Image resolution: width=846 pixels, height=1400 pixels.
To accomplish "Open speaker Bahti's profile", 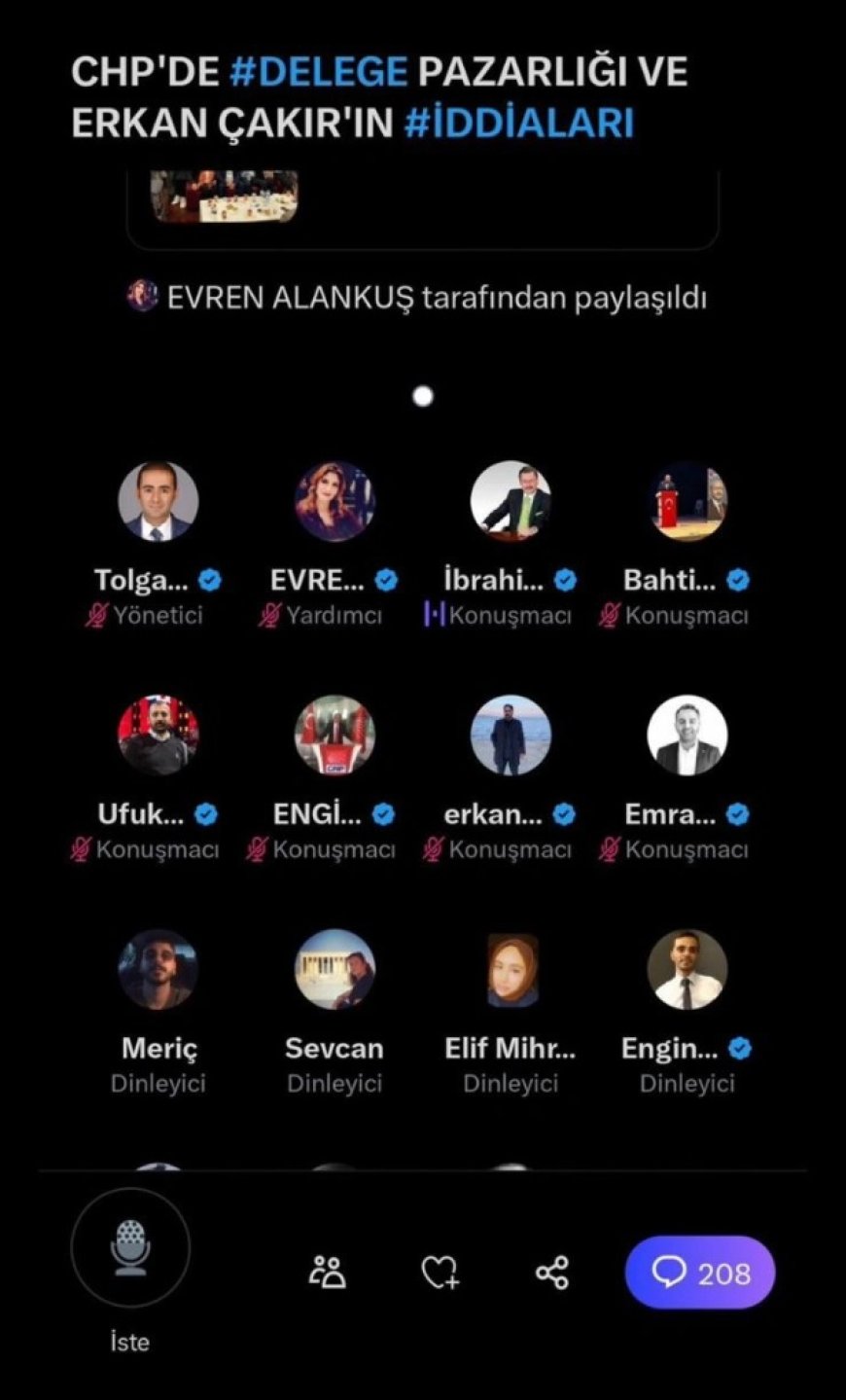I will (x=687, y=501).
